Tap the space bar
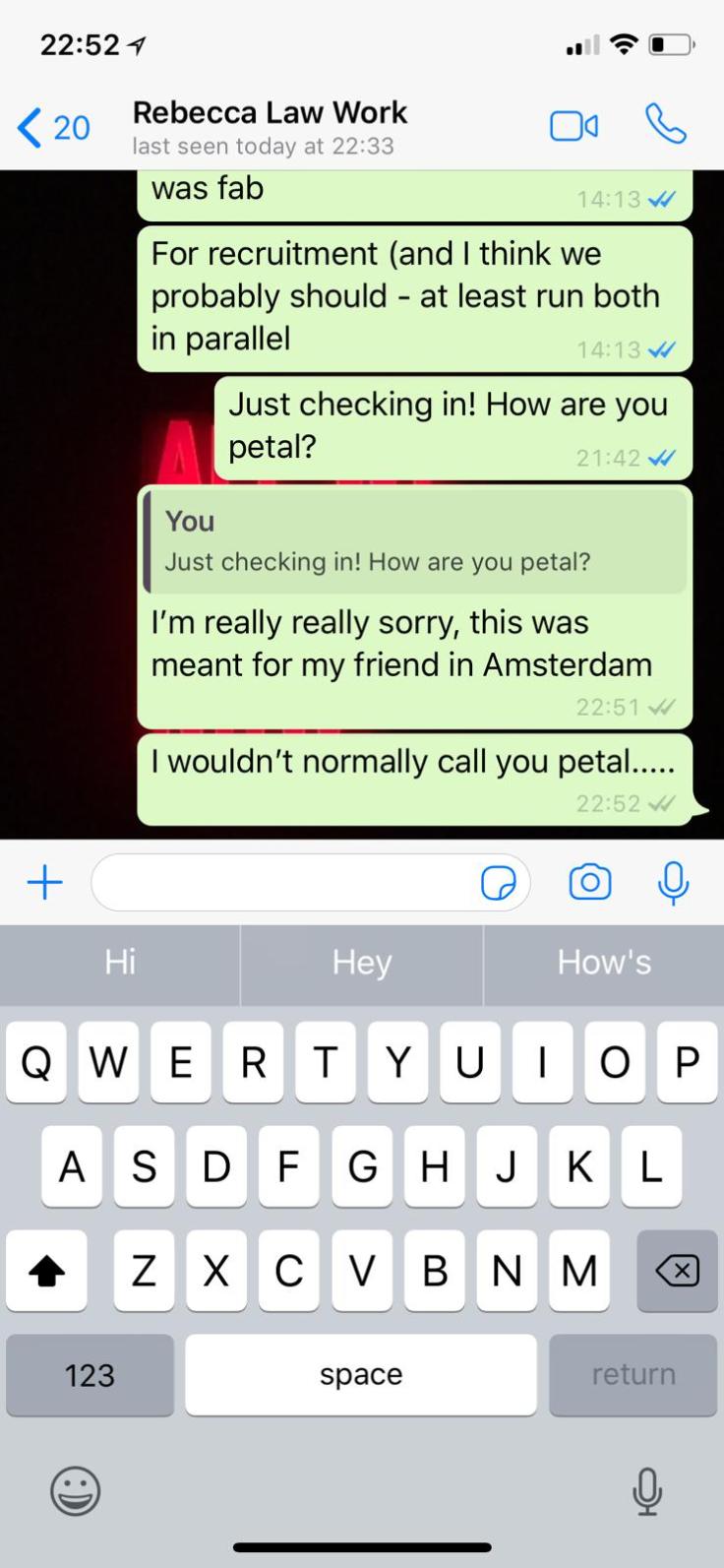The height and width of the screenshot is (1568, 724). (361, 1374)
